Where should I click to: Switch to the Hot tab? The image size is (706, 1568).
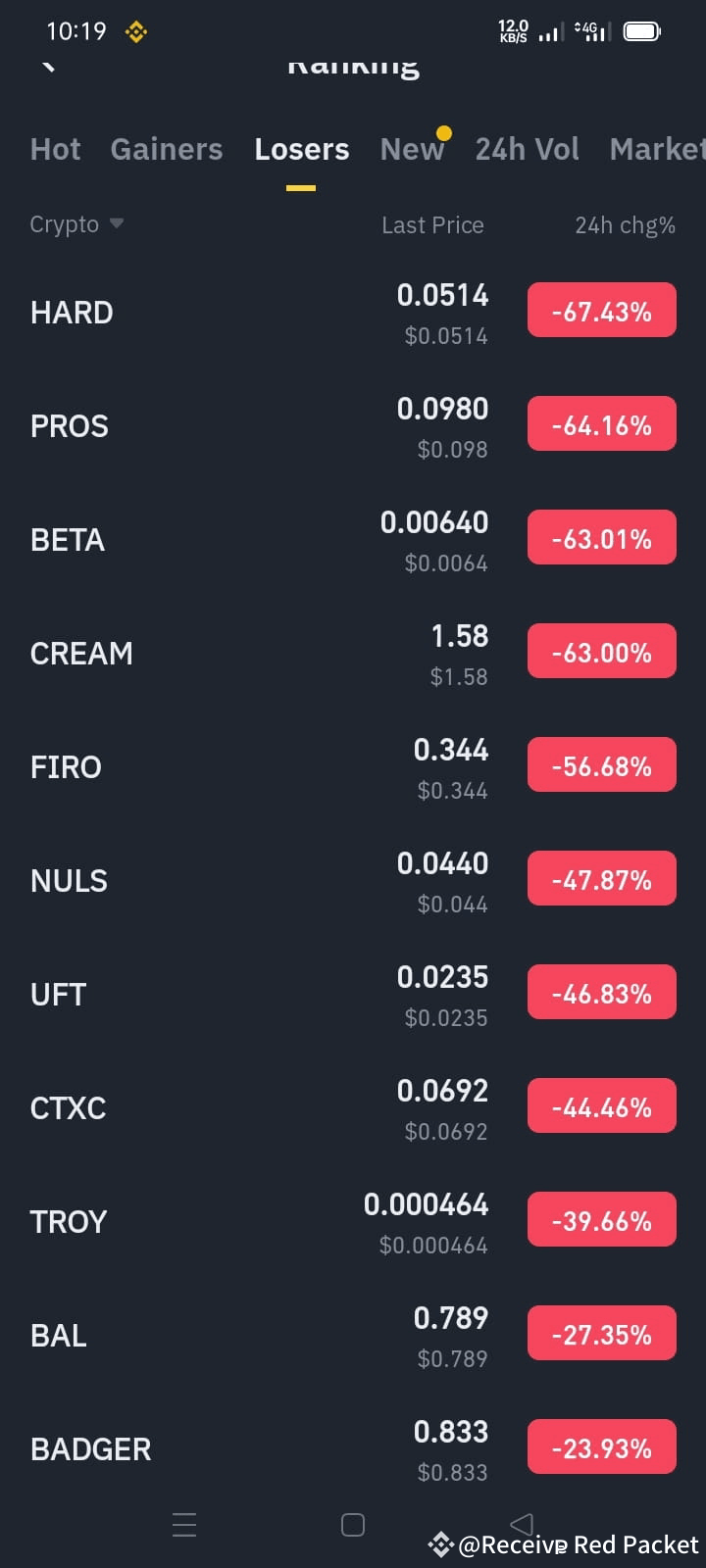point(55,149)
